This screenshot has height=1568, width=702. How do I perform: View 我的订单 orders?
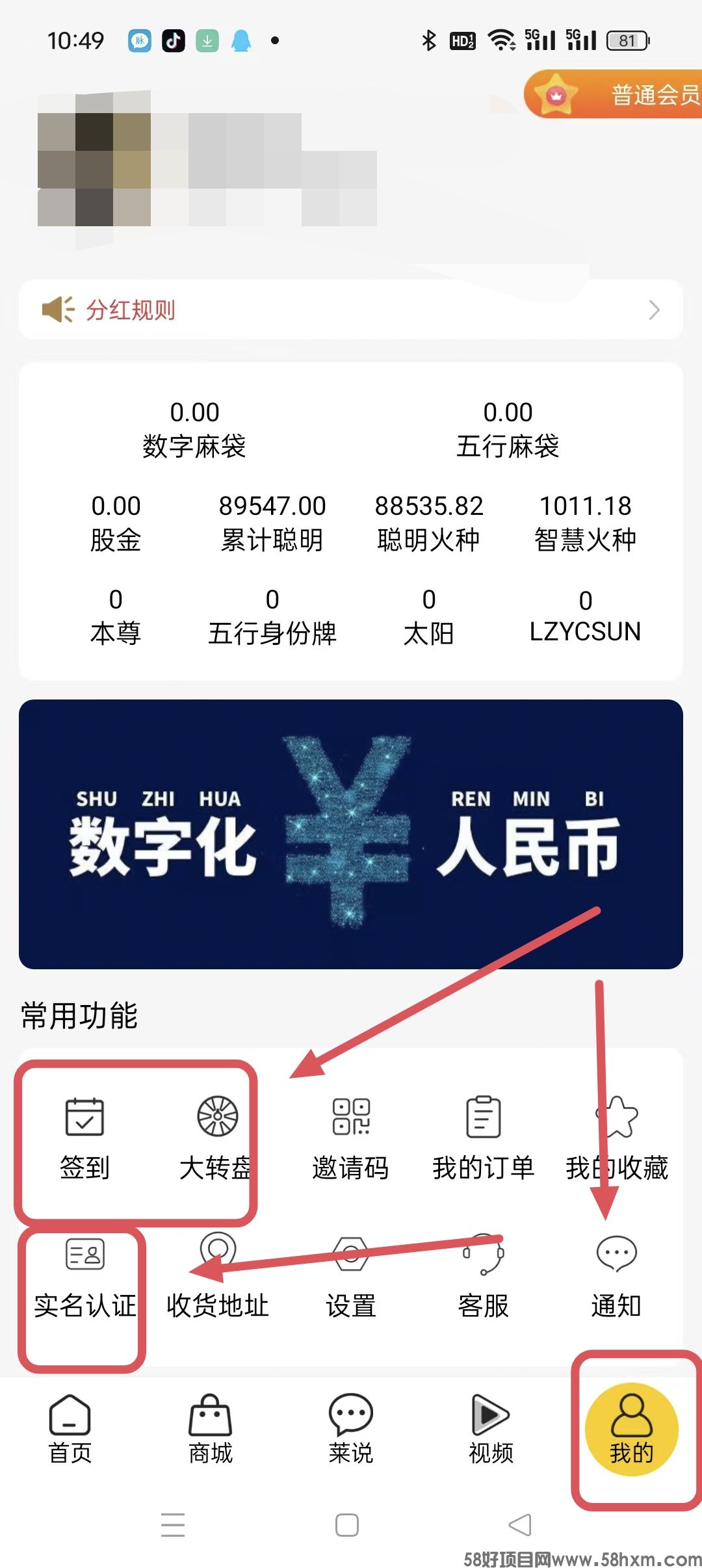tap(483, 1138)
